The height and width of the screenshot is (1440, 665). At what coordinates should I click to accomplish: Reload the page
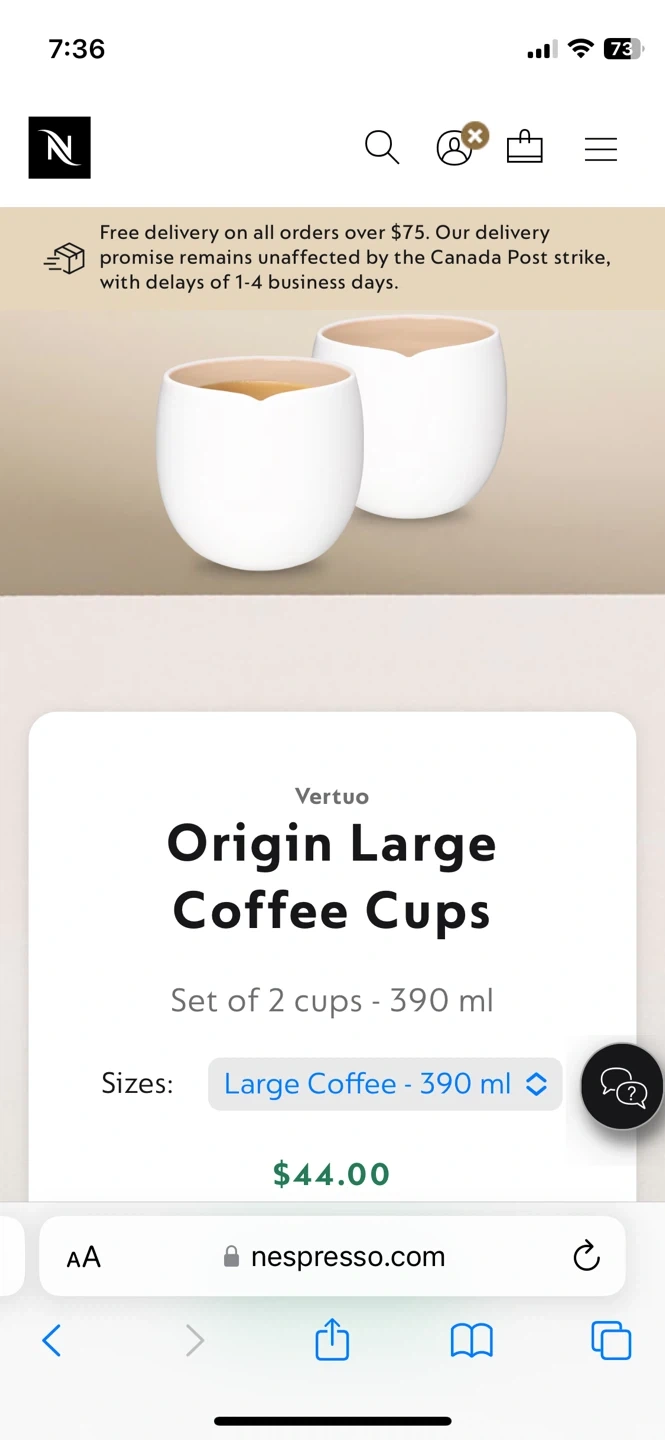pos(587,1256)
